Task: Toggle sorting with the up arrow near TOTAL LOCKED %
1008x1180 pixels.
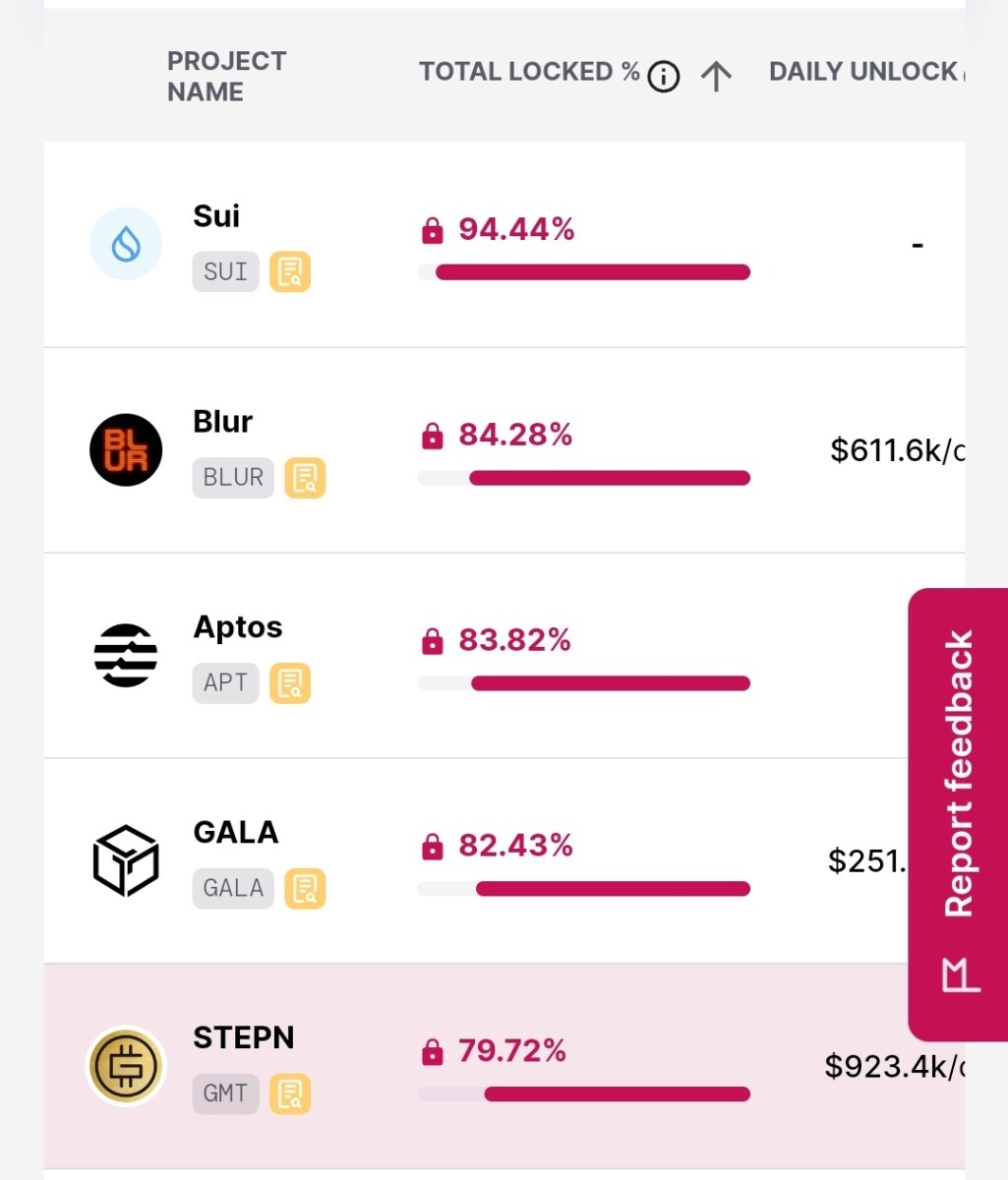Action: pyautogui.click(x=717, y=76)
